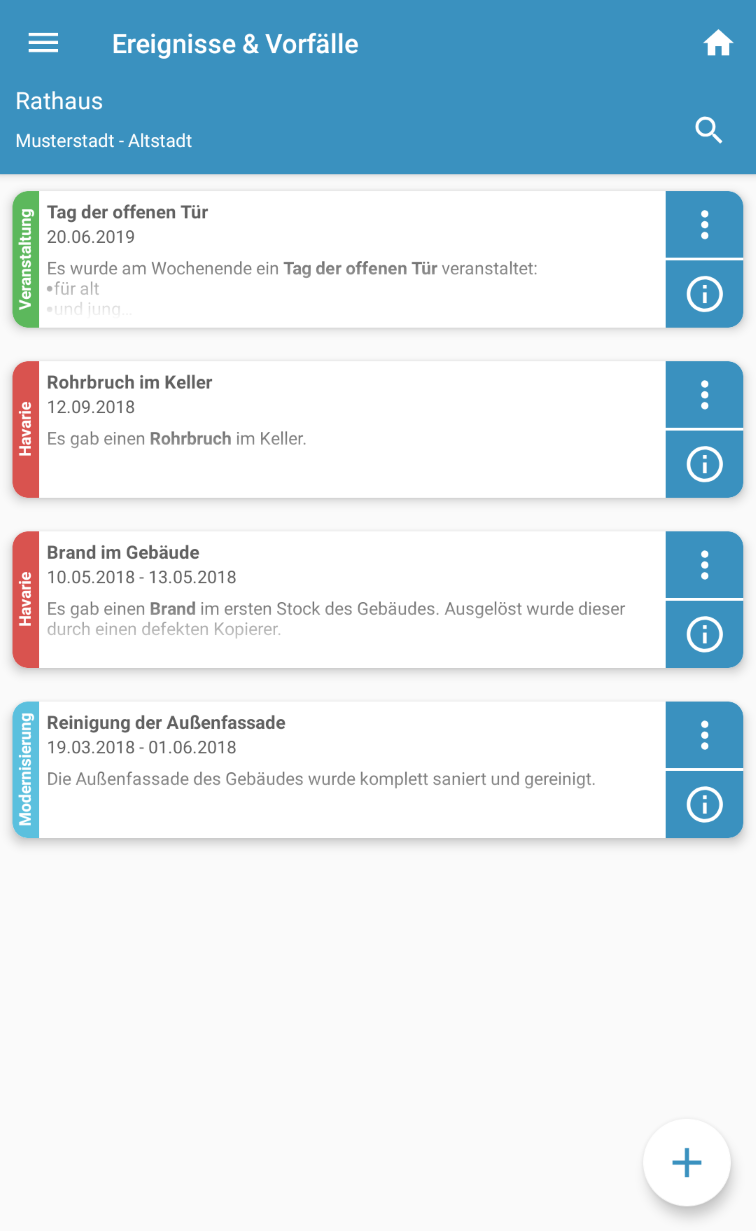Add a new event with plus button
756x1231 pixels.
[x=687, y=1162]
